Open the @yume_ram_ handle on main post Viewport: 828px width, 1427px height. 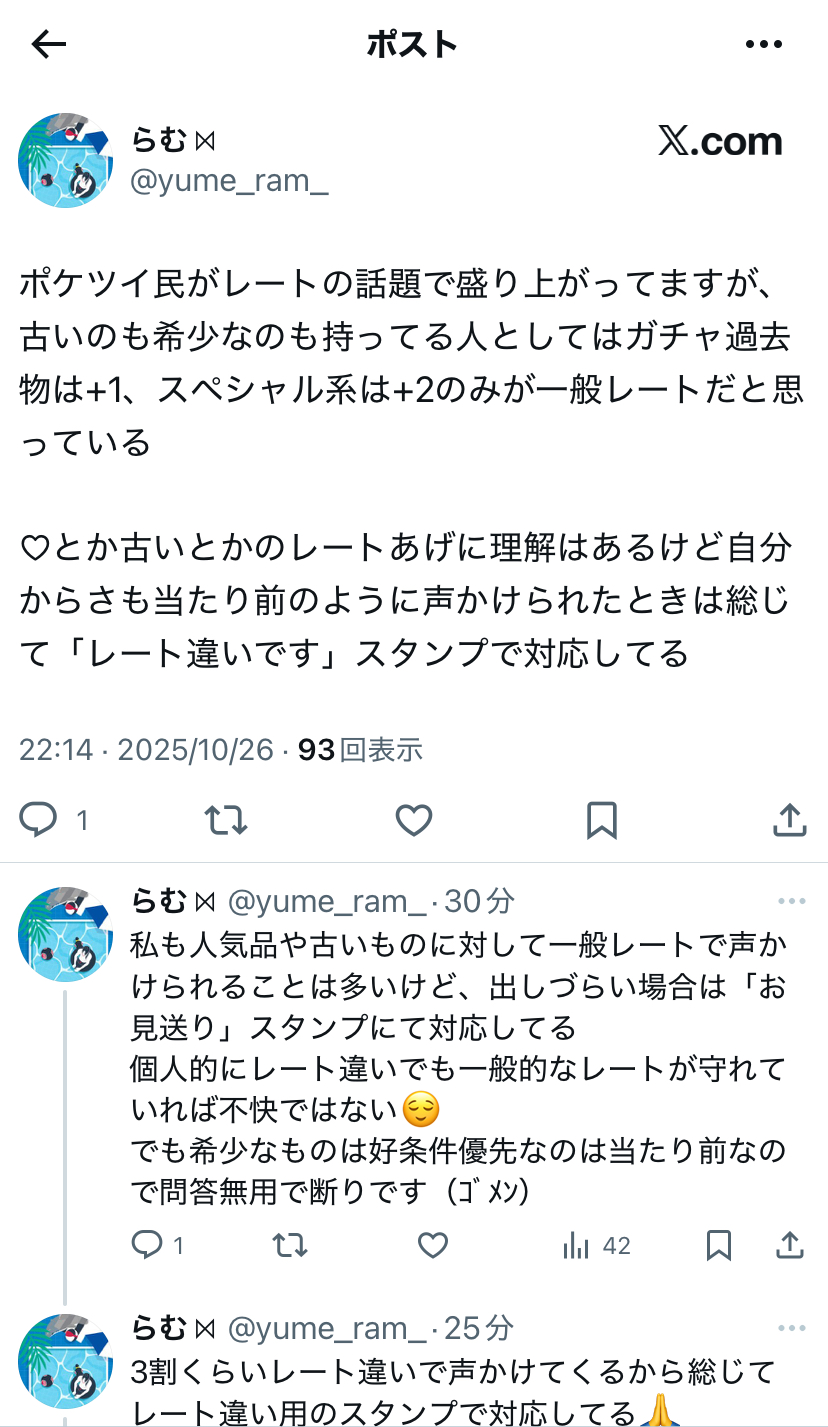(x=229, y=183)
